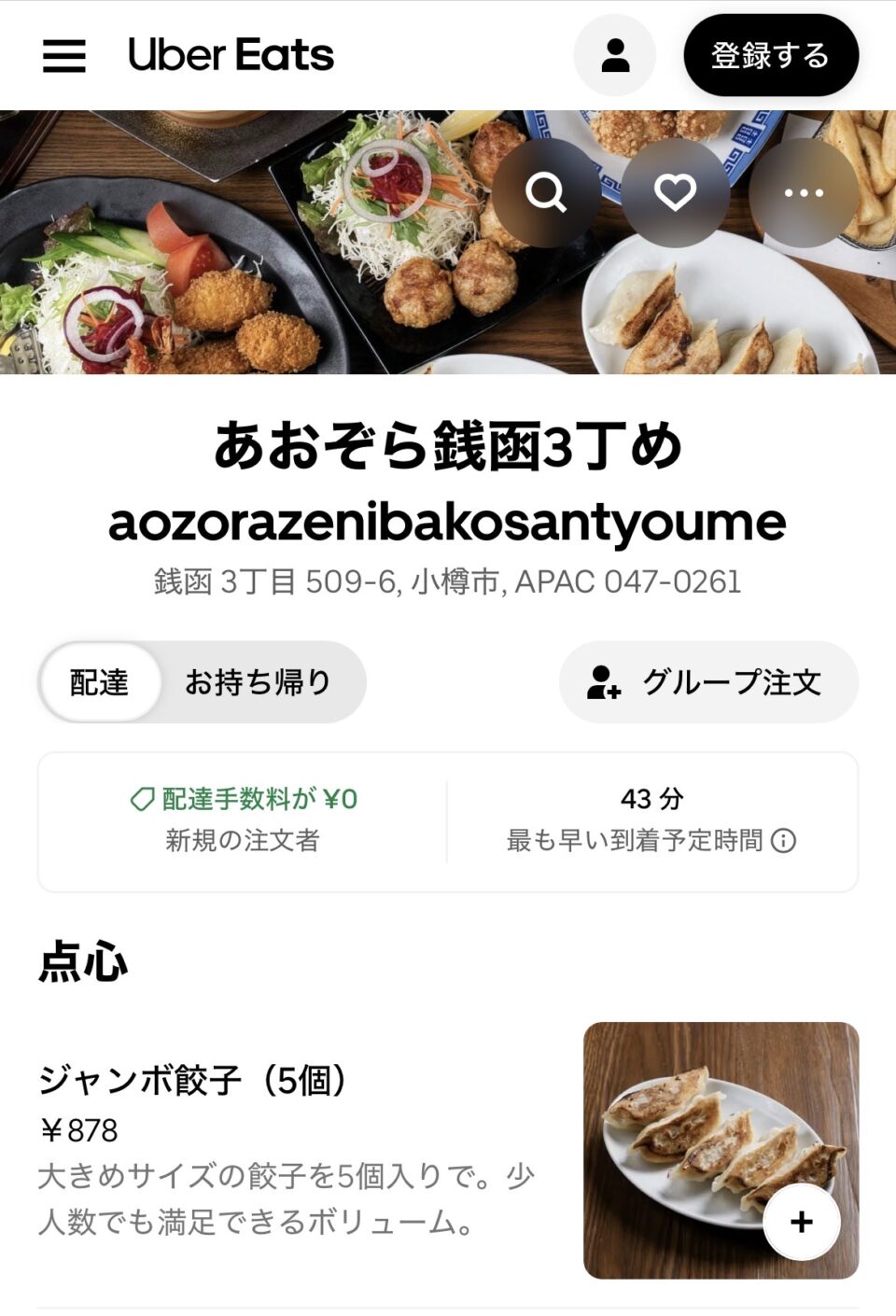Open the hamburger navigation menu
The height and width of the screenshot is (1316, 896).
click(x=64, y=55)
